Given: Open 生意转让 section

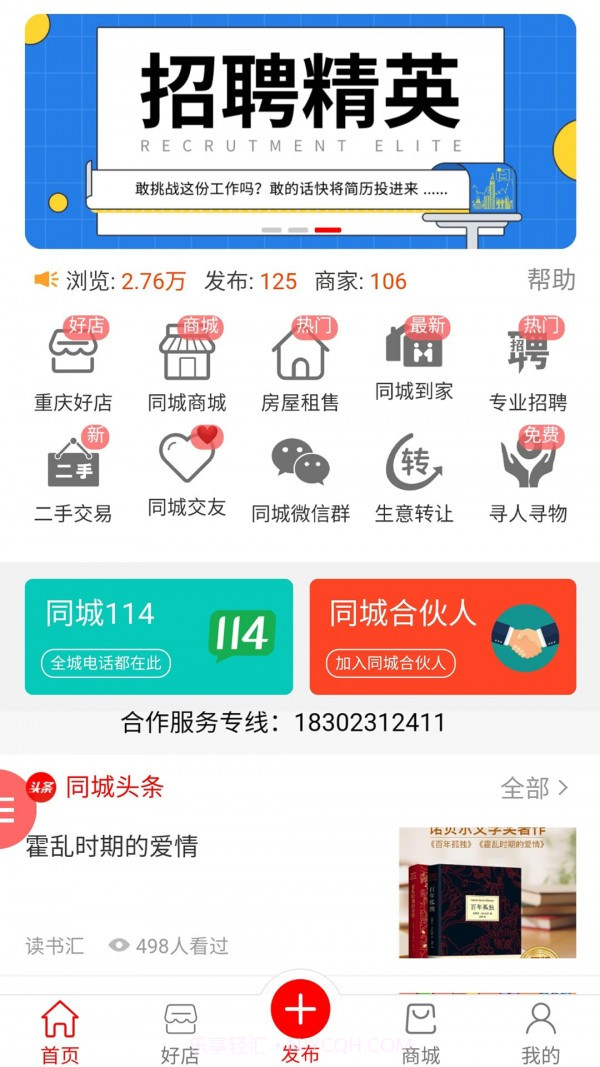Looking at the screenshot, I should 414,475.
